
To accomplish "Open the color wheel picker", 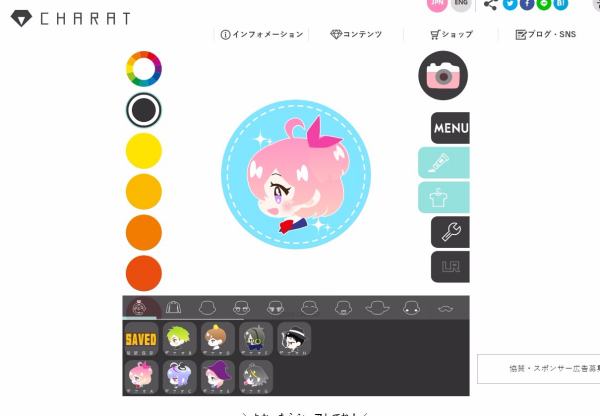I will [x=143, y=68].
